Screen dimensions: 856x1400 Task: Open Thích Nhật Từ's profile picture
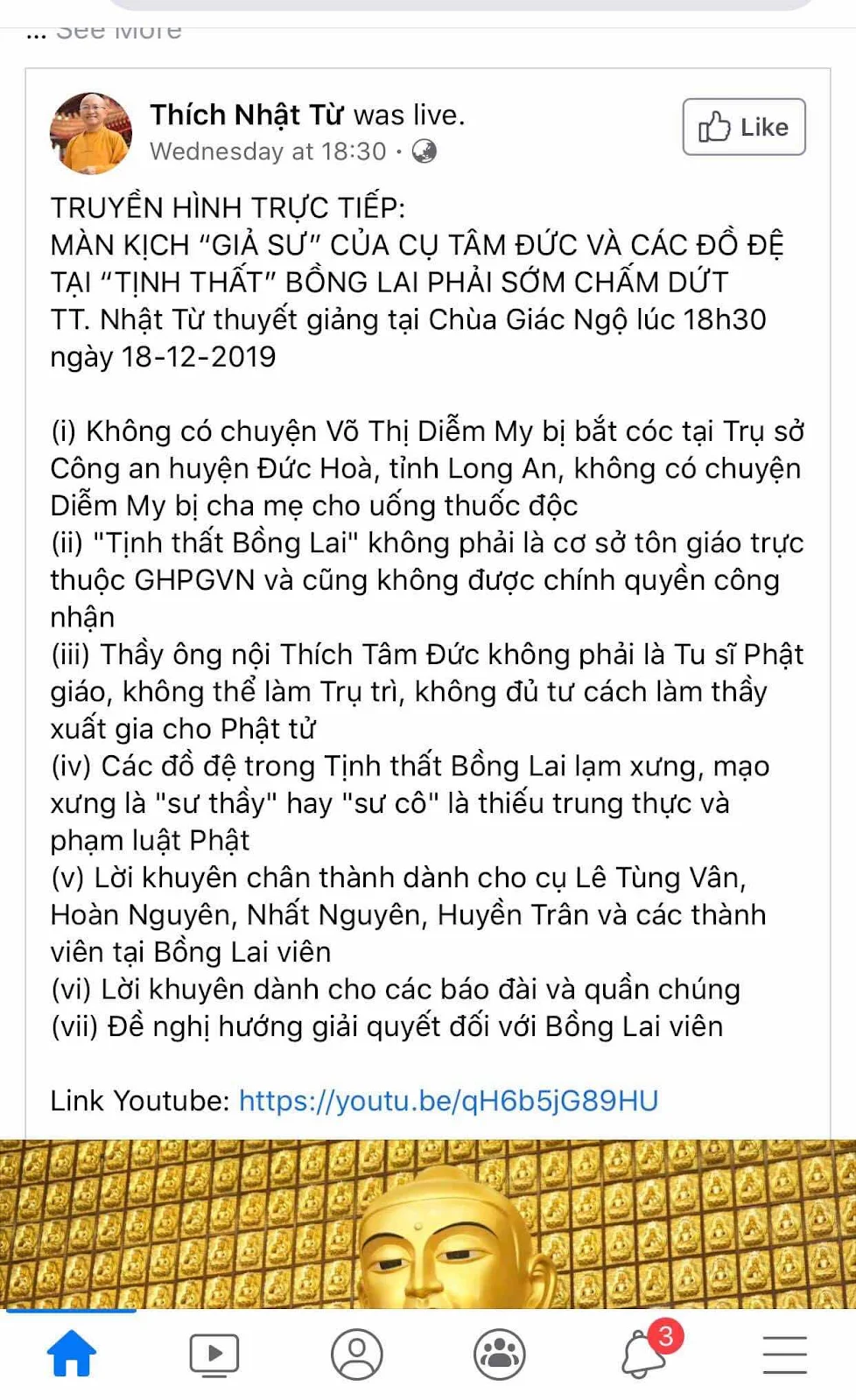coord(91,133)
